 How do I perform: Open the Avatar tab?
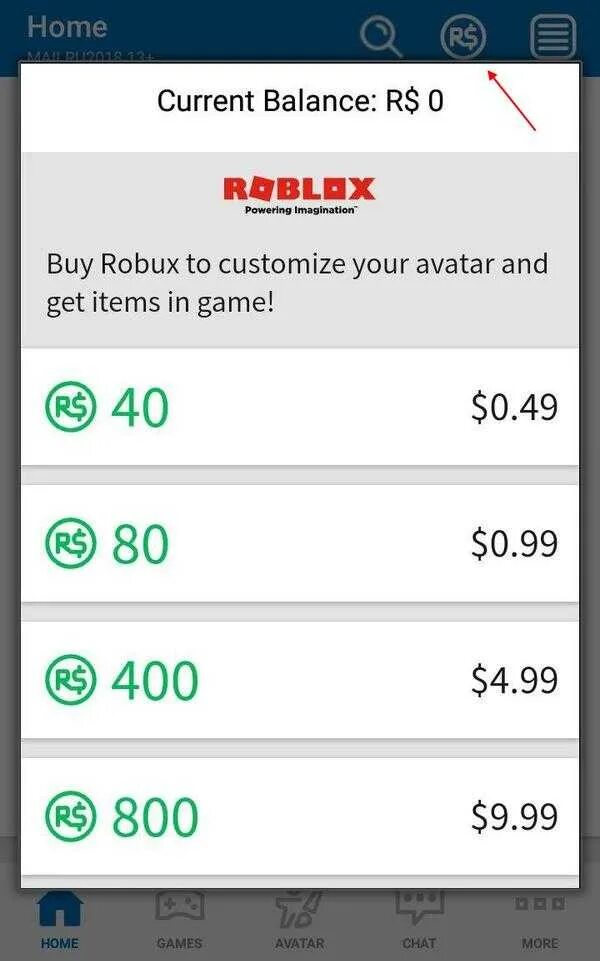pos(300,919)
